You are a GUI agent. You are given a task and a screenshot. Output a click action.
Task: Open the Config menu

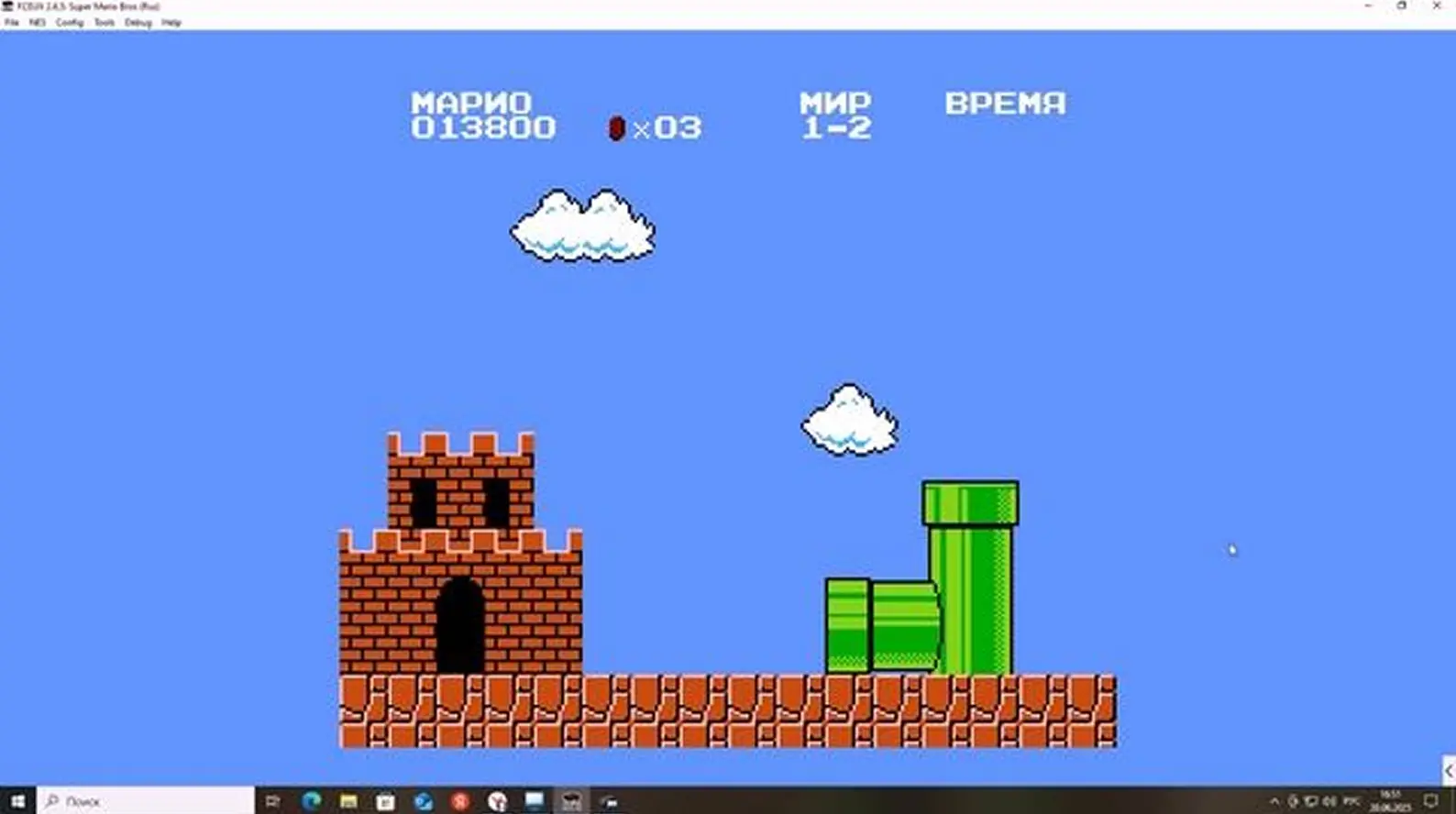pyautogui.click(x=69, y=22)
